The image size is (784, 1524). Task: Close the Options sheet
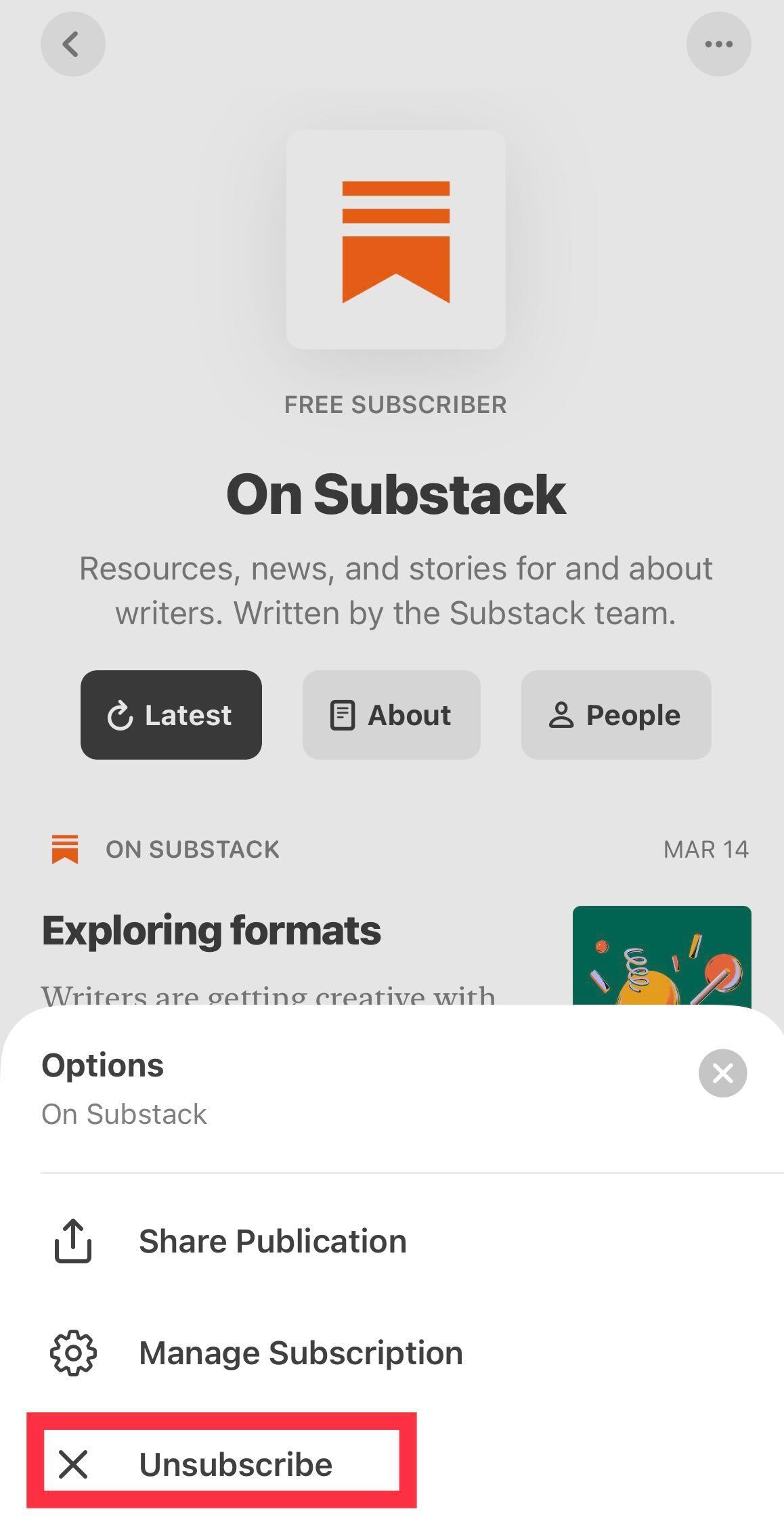(722, 1073)
